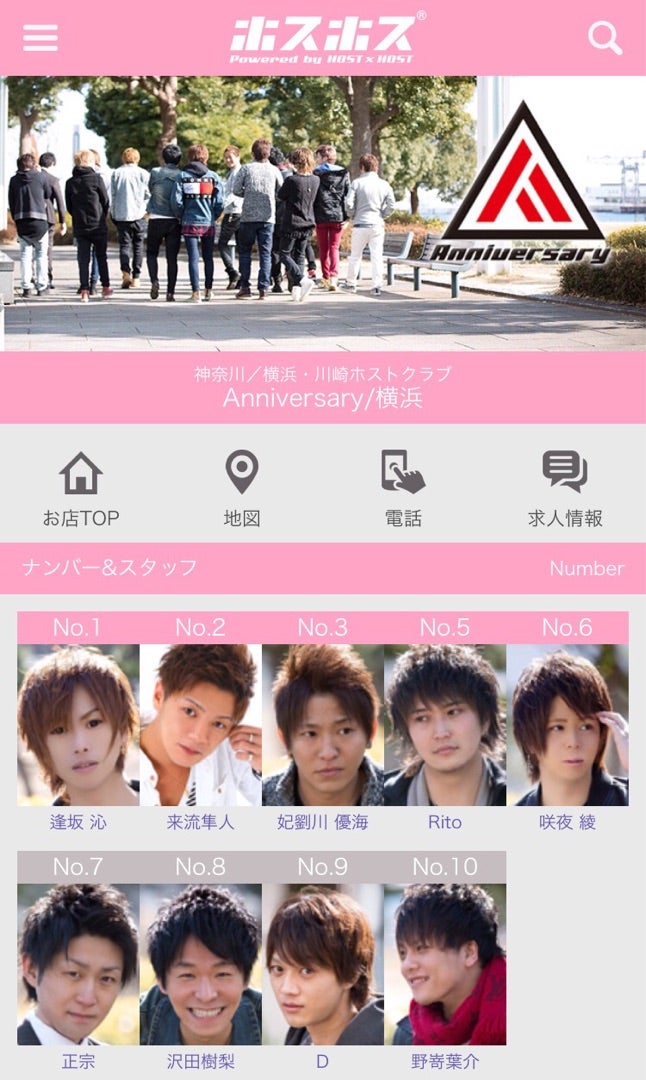Tap the 電話 phone button
Screen dimensions: 646x1080
(403, 488)
